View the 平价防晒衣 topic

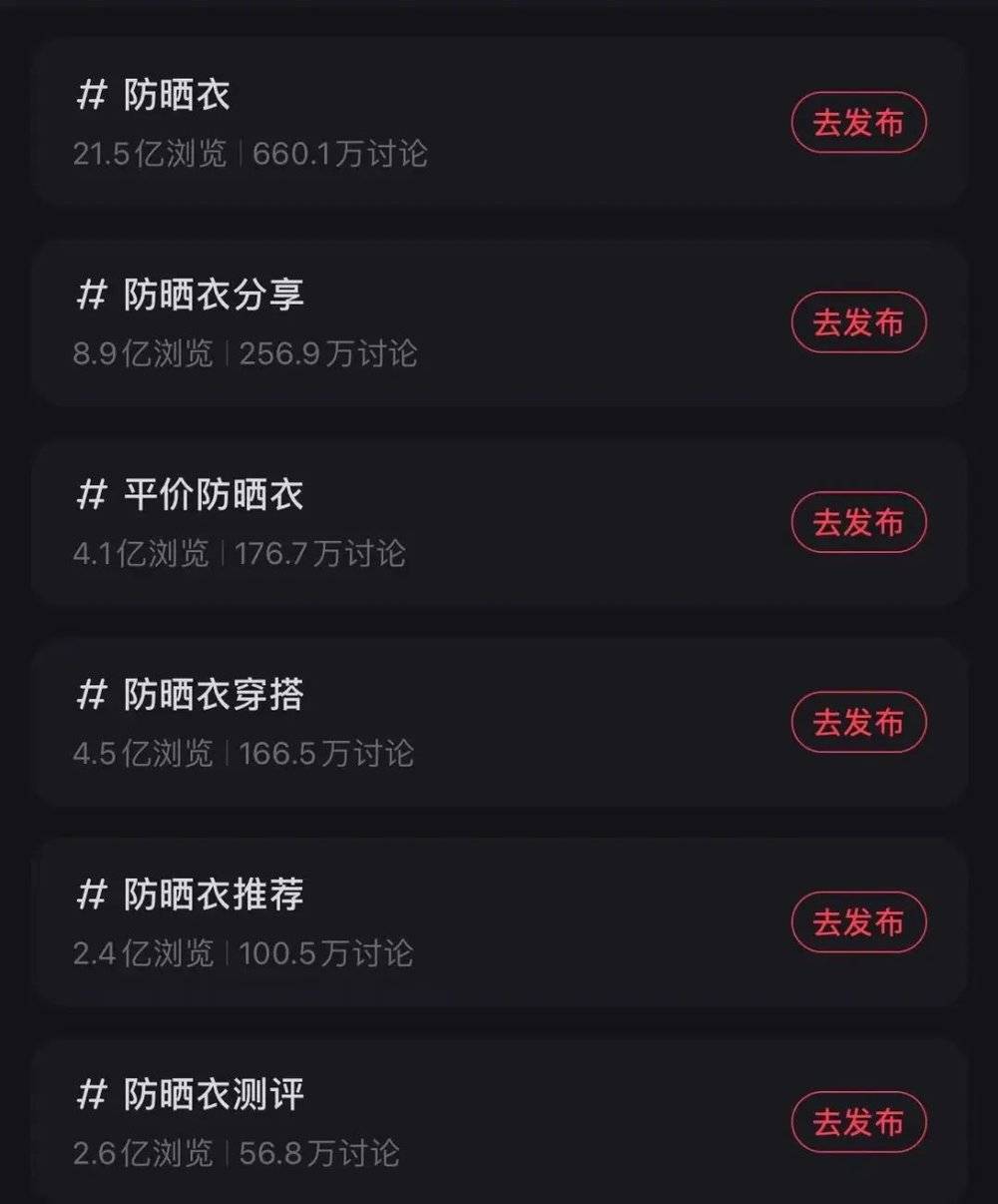click(x=214, y=495)
